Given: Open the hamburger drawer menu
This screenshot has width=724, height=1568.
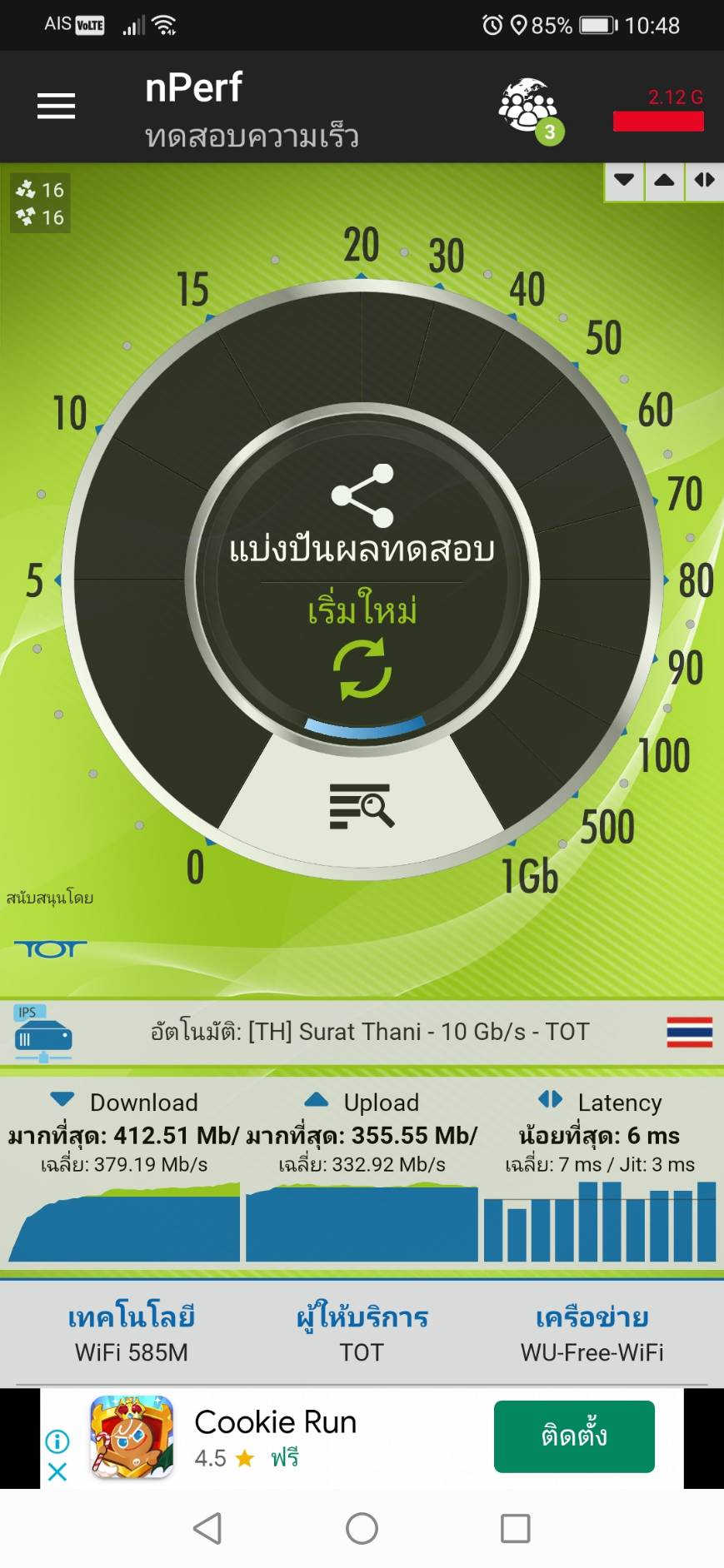Looking at the screenshot, I should 56,107.
